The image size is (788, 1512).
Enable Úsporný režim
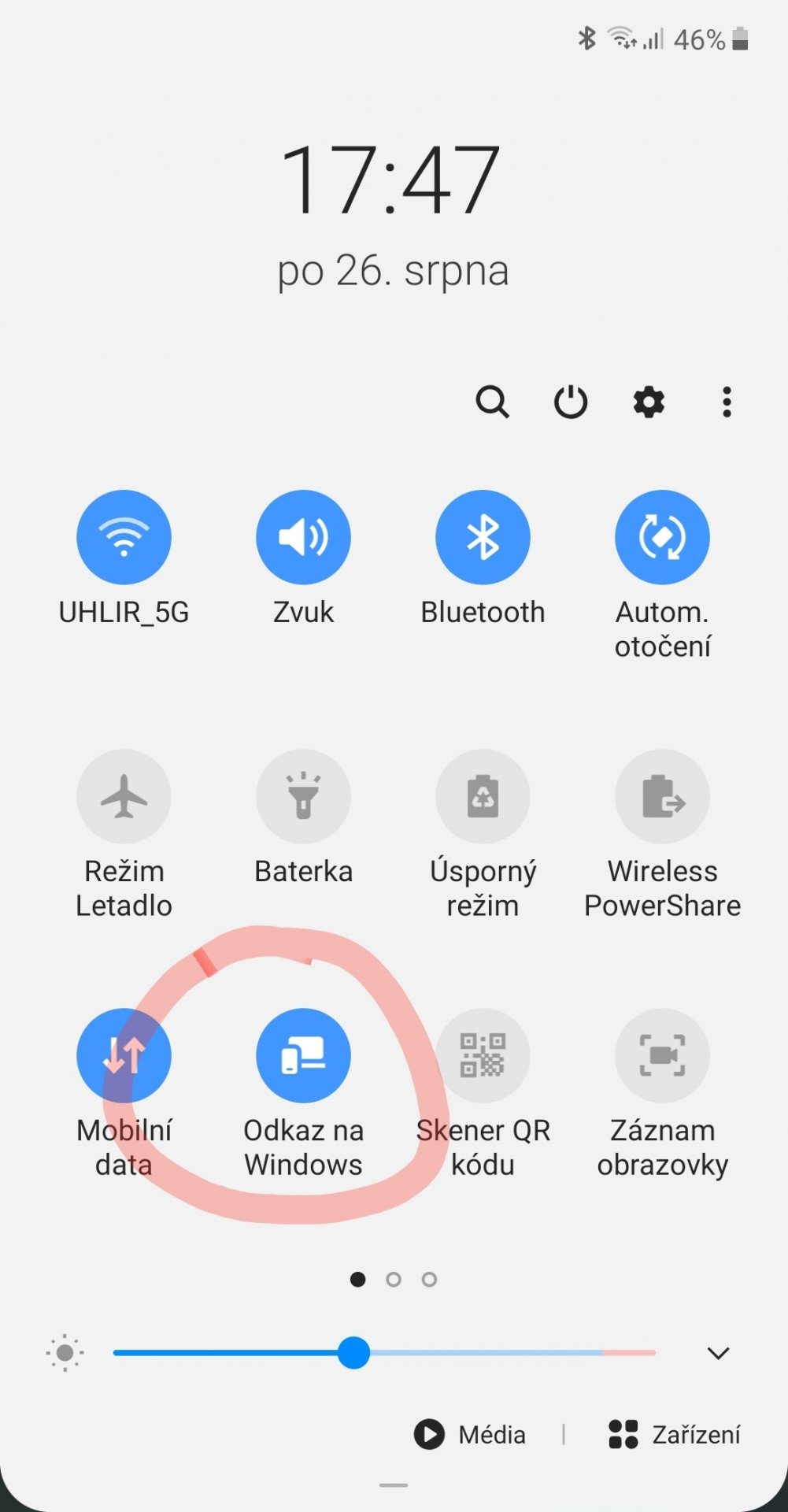click(x=483, y=796)
